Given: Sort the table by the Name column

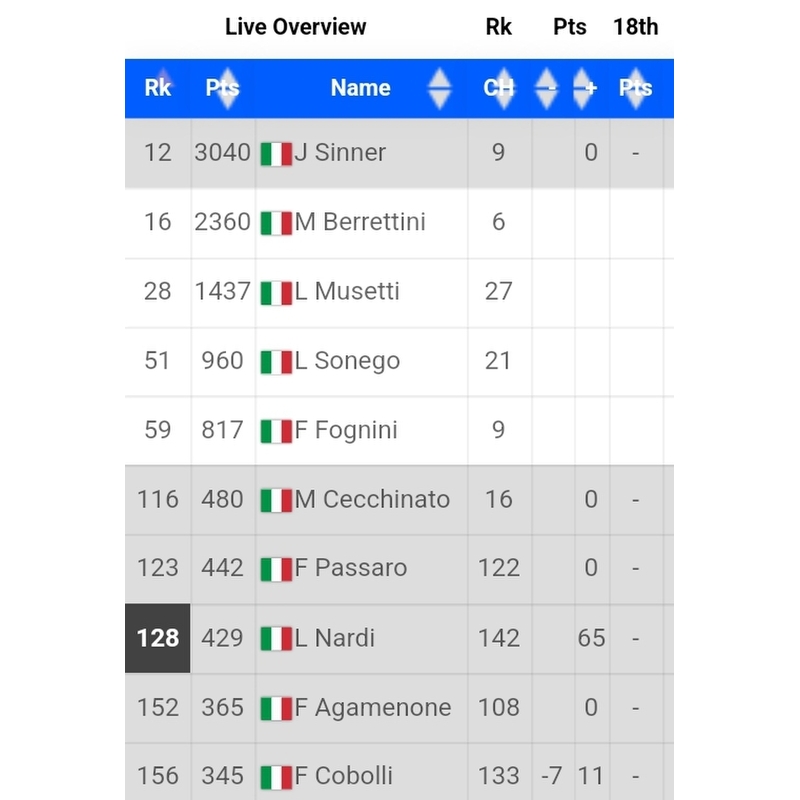Looking at the screenshot, I should click(362, 88).
